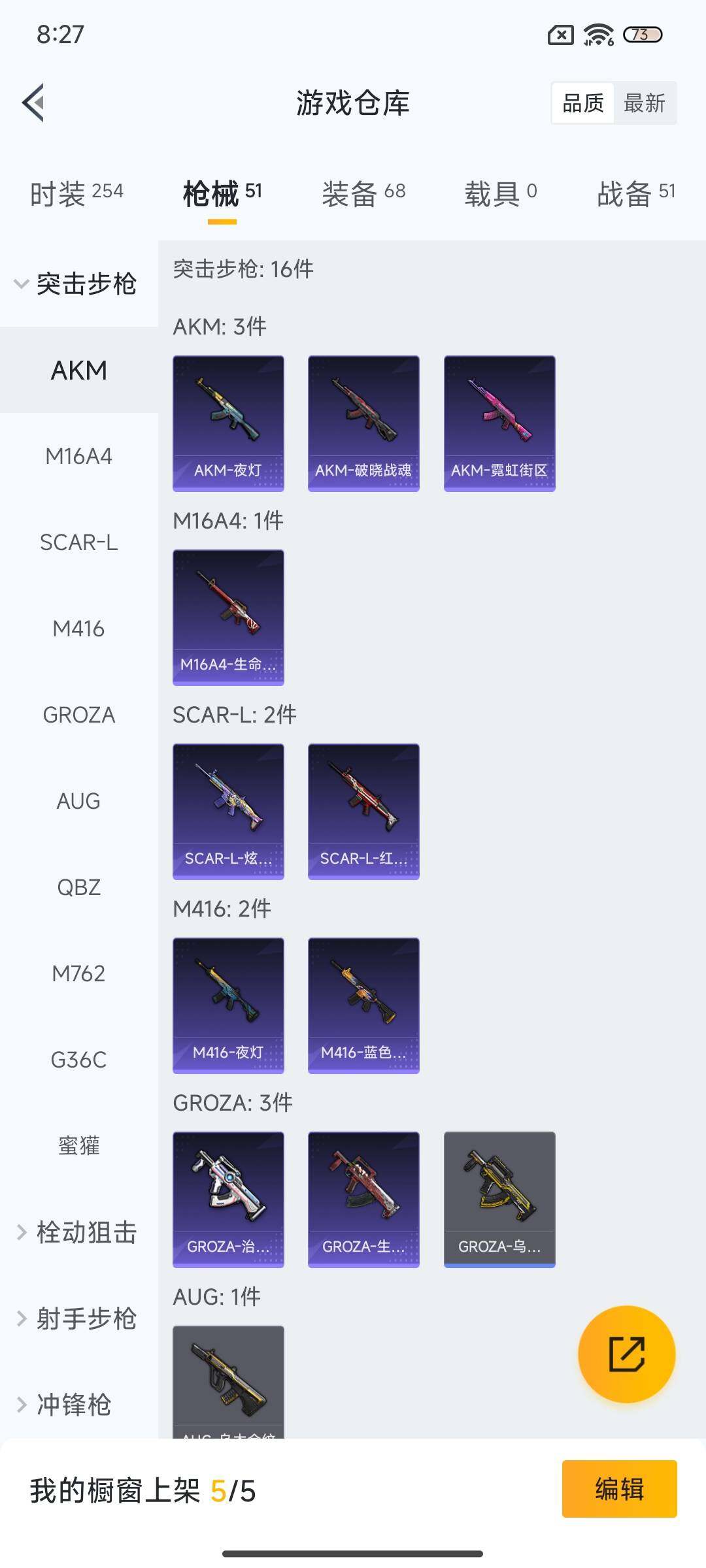This screenshot has height=1568, width=706.
Task: Select M16A4 in the side list
Action: 78,456
